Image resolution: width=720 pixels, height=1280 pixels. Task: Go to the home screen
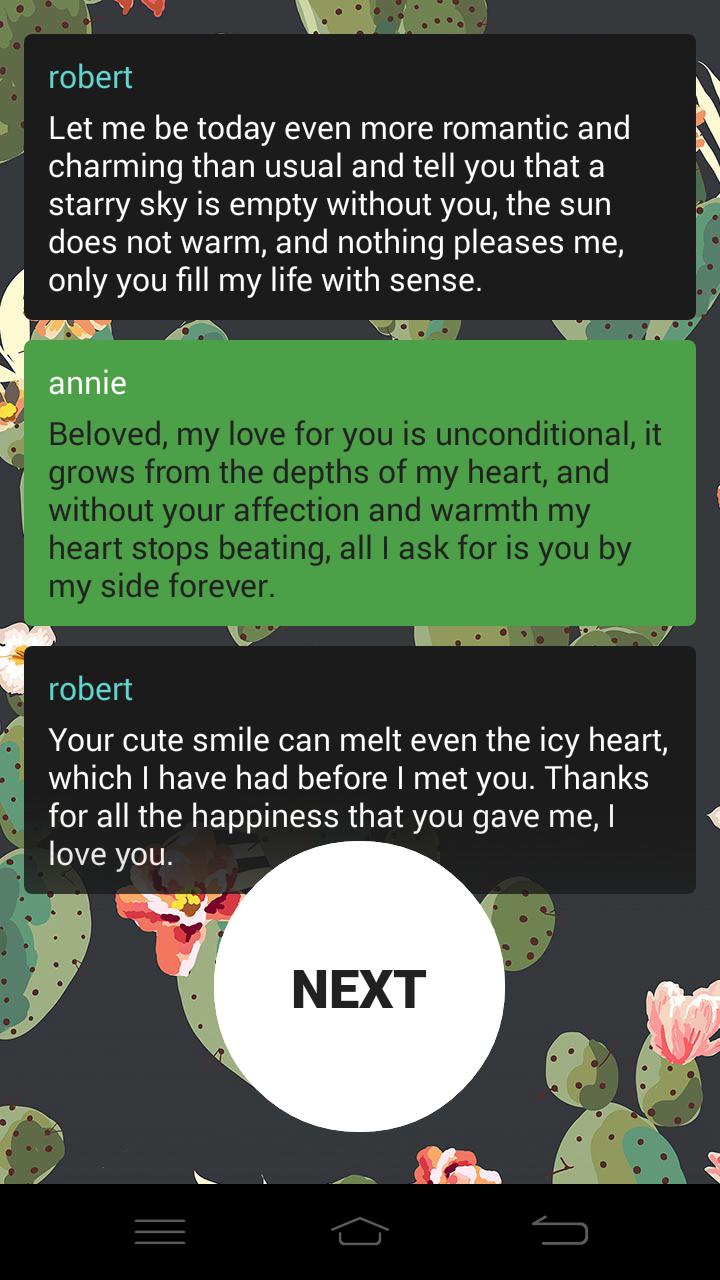(359, 1231)
